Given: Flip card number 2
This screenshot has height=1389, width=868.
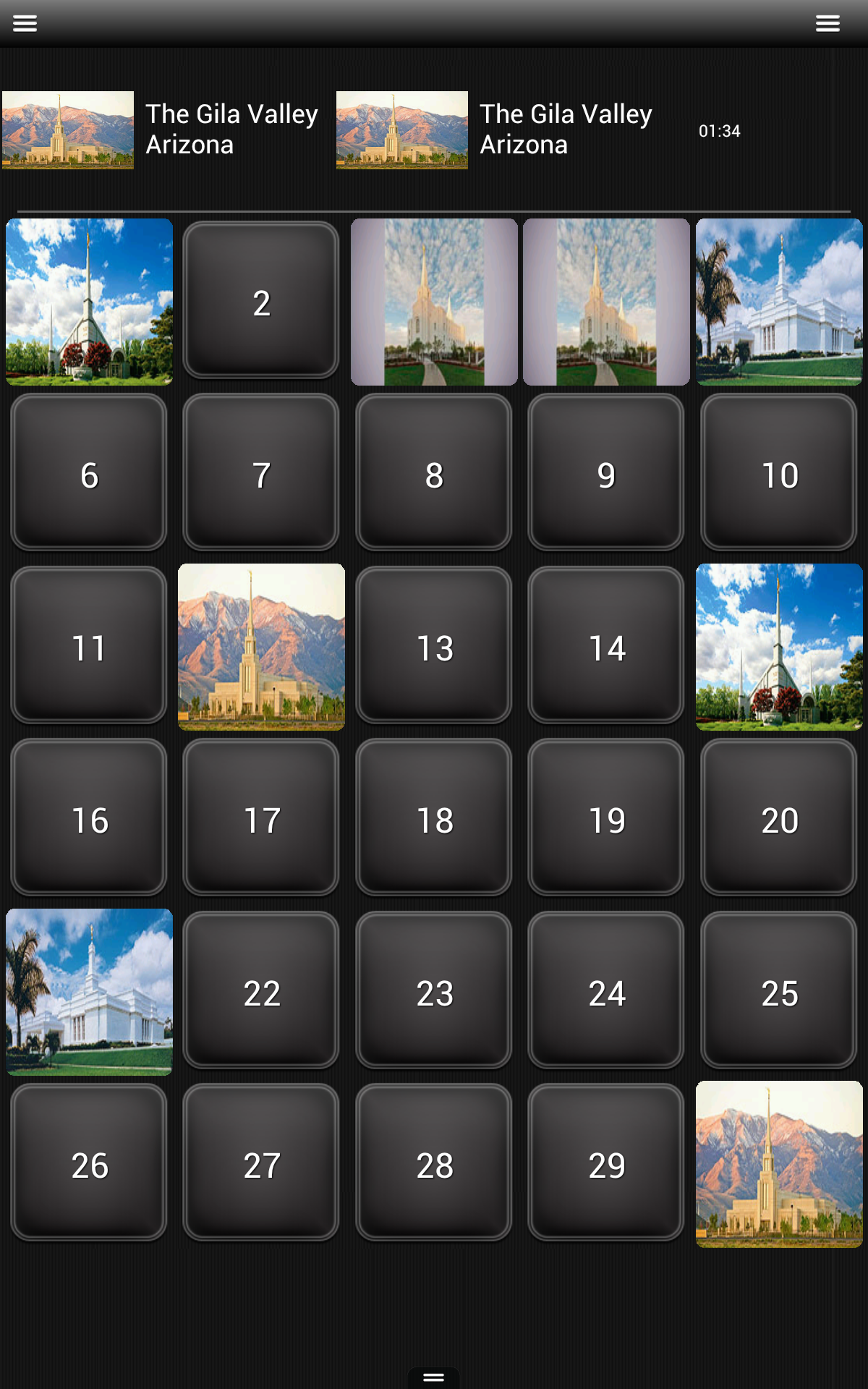Looking at the screenshot, I should point(261,302).
